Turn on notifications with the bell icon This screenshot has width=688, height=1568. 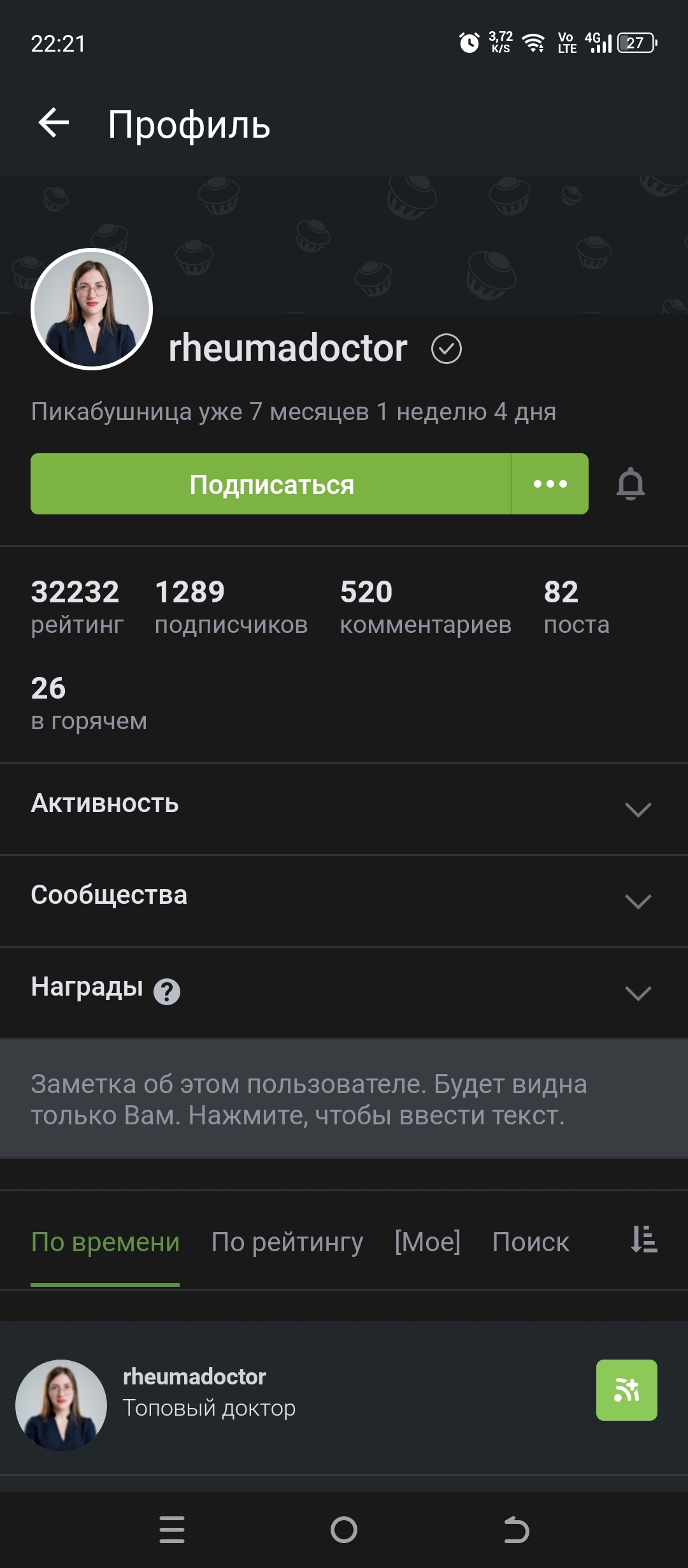(631, 484)
